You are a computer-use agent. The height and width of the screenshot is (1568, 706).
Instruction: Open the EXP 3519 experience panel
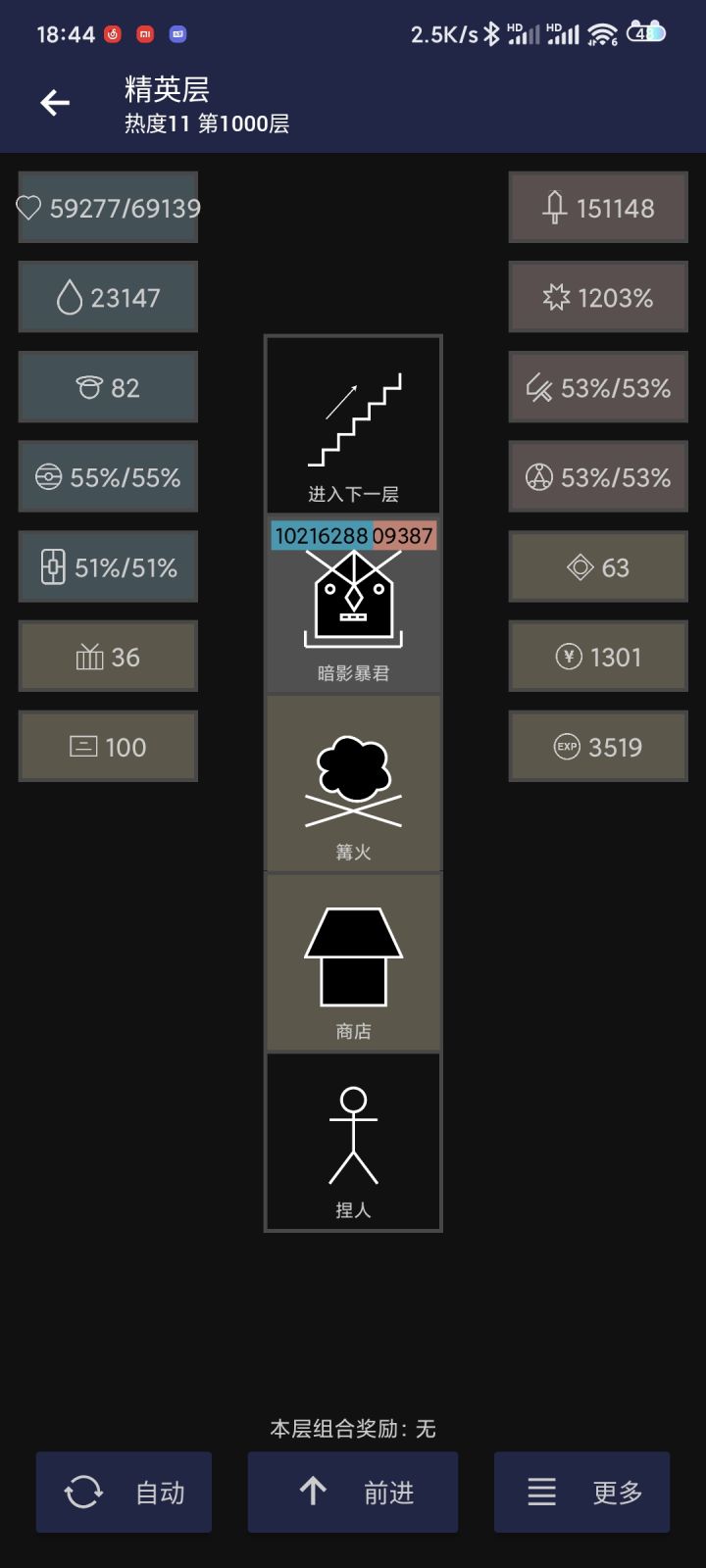(x=598, y=746)
